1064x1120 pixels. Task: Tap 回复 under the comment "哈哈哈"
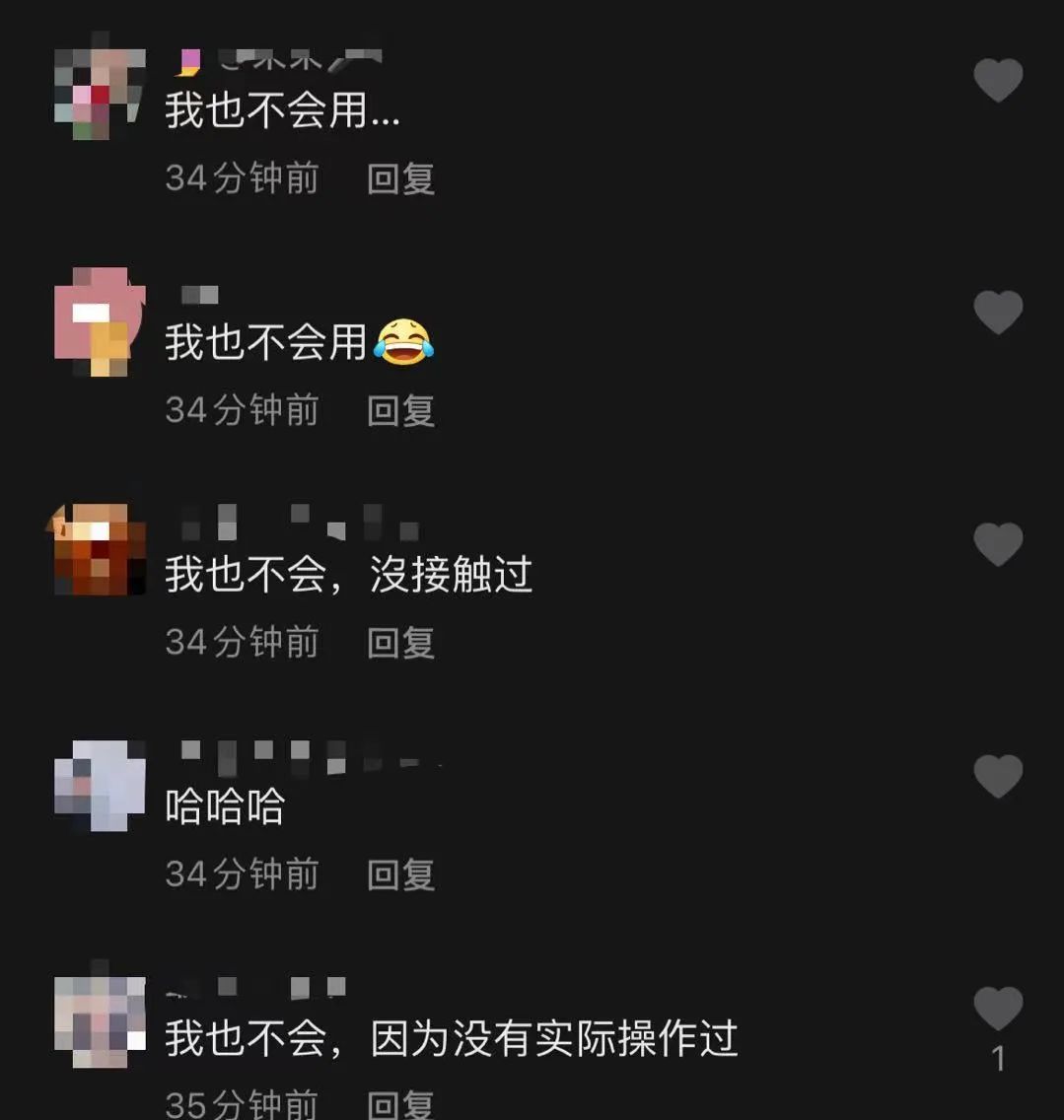click(x=400, y=875)
